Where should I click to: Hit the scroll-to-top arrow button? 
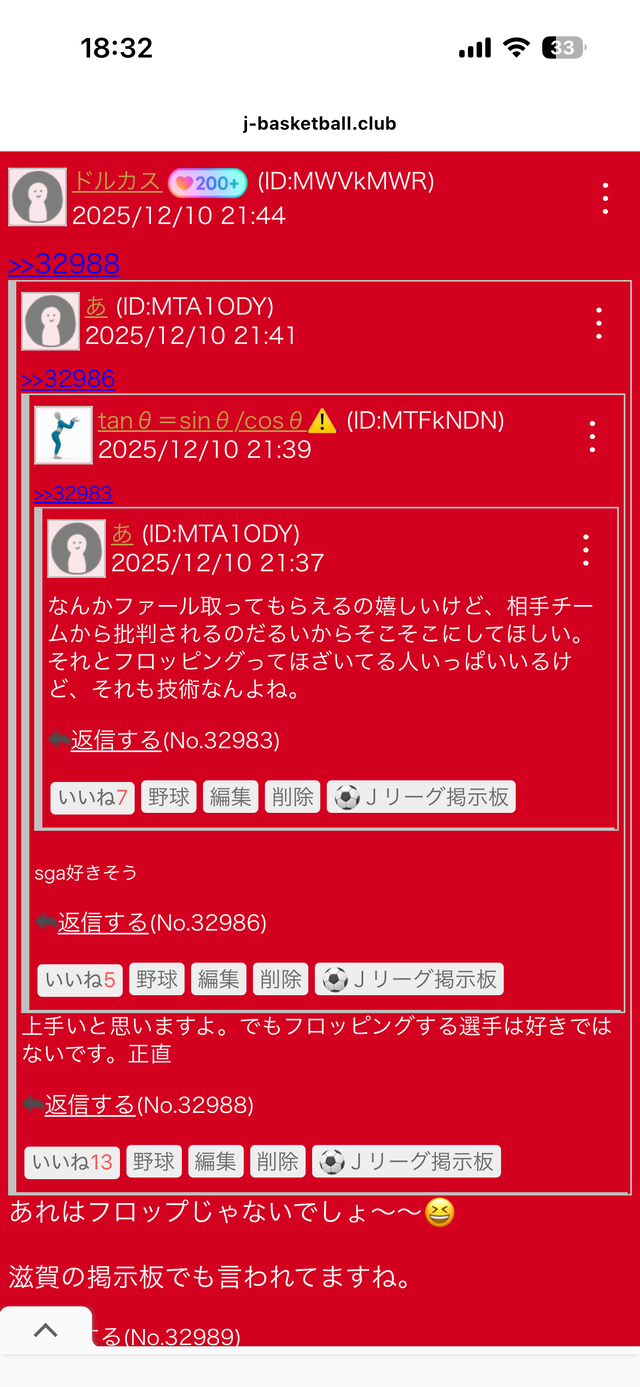tap(46, 1330)
